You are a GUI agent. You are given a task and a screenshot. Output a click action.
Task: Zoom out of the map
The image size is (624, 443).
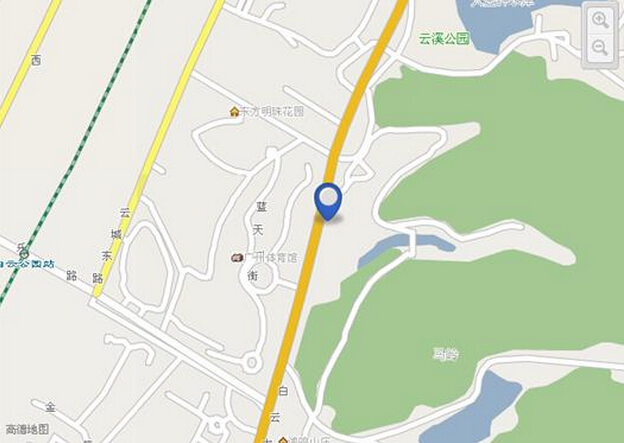pyautogui.click(x=600, y=47)
